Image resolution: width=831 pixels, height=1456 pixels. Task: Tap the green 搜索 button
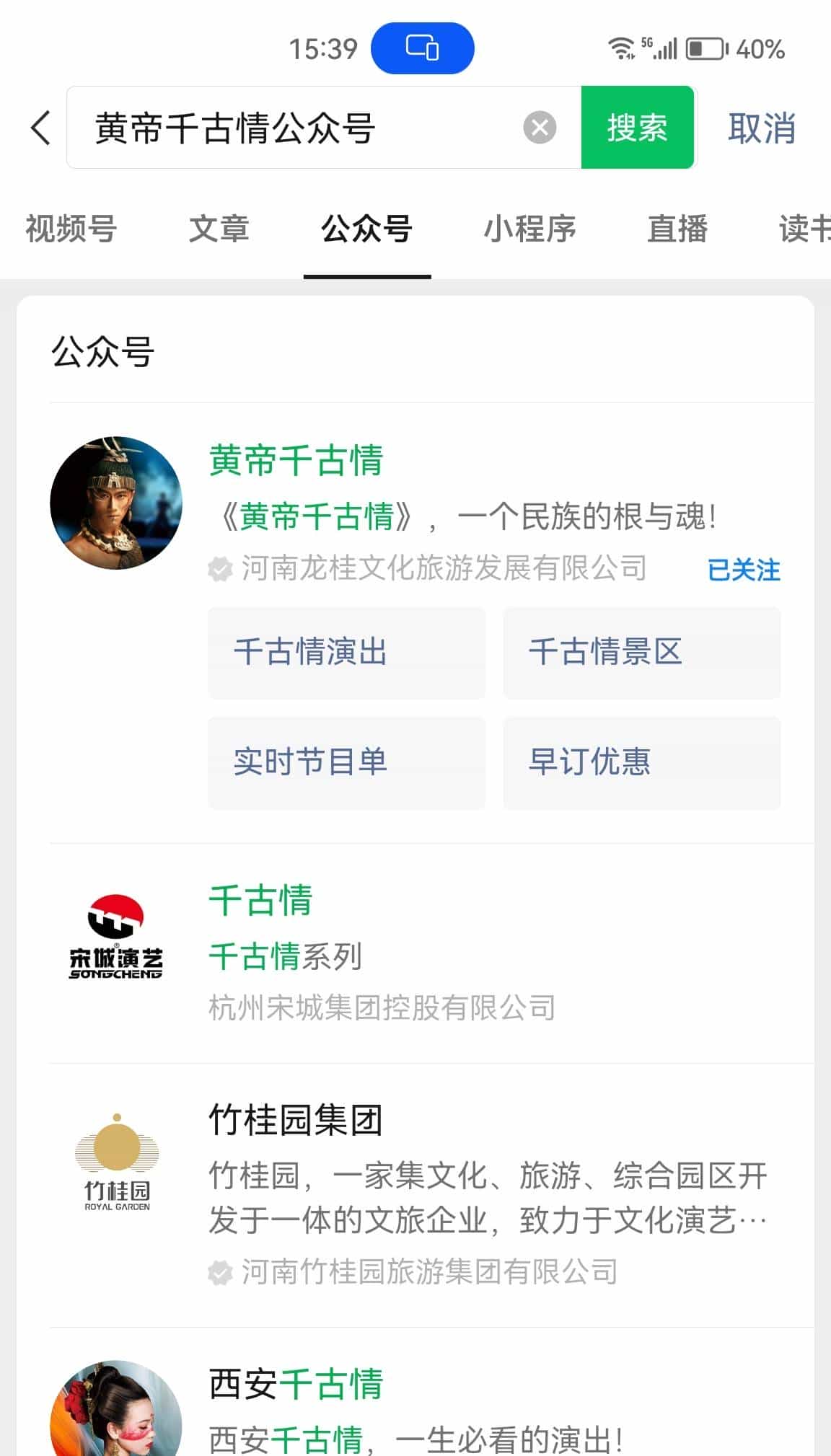(637, 128)
